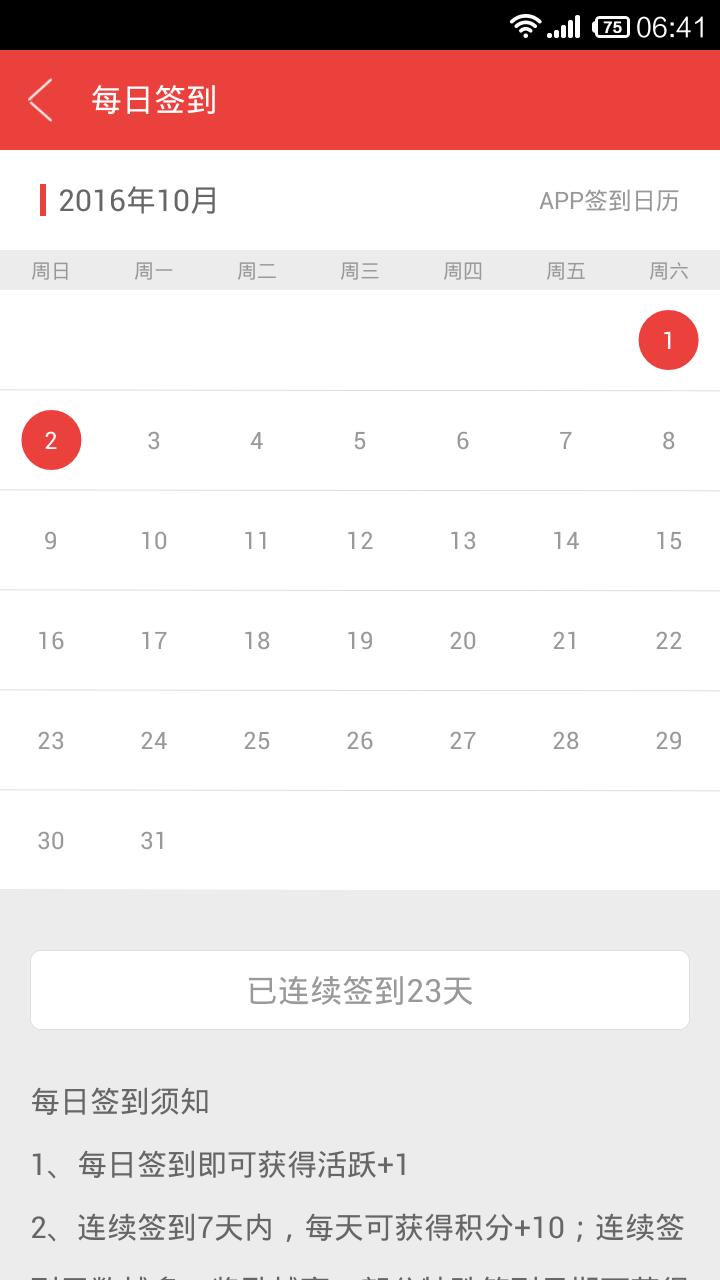Open the APP签到日历 link
The height and width of the screenshot is (1280, 720).
609,200
